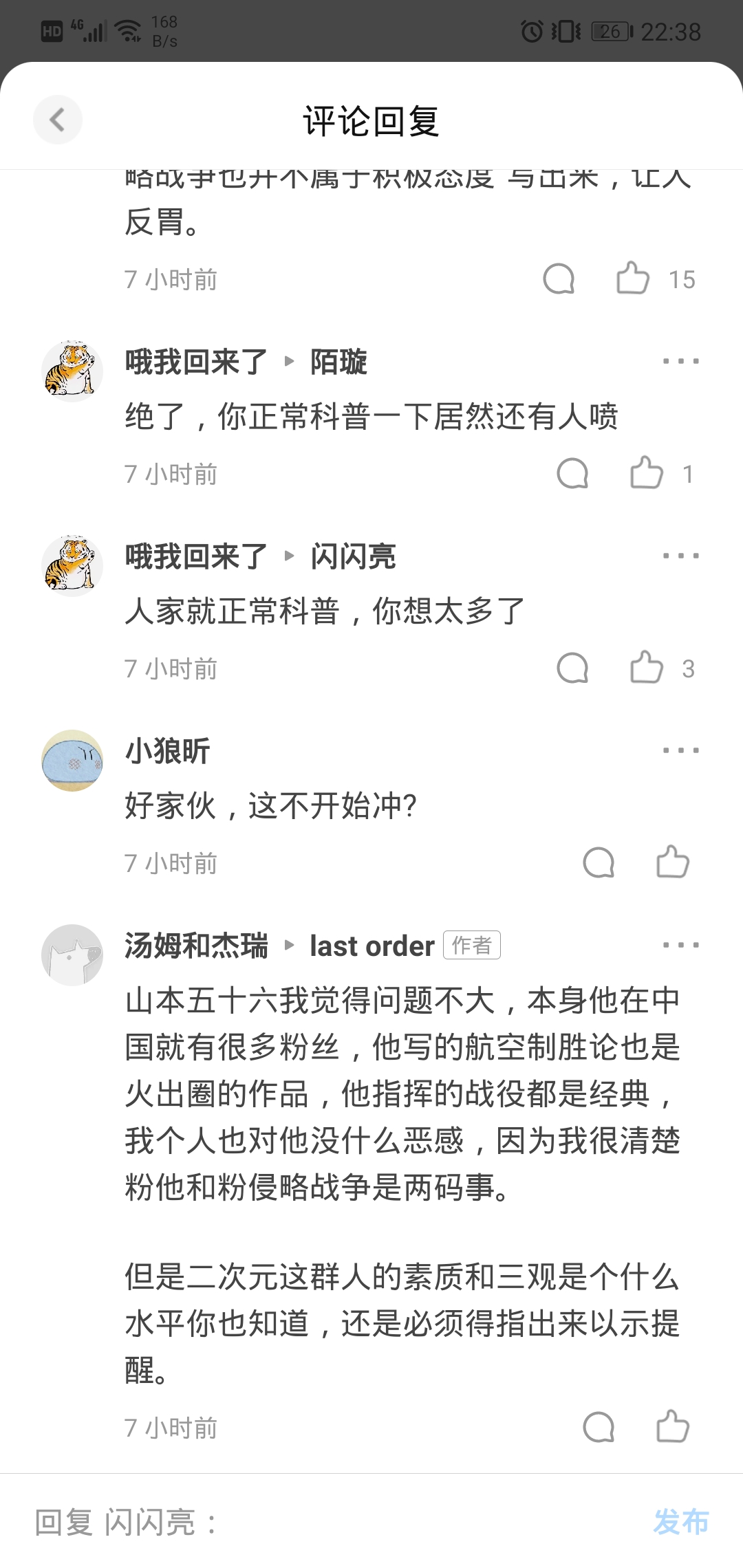Like 哦我回来了's reply to 陌璇
This screenshot has height=1568, width=743.
pyautogui.click(x=647, y=473)
